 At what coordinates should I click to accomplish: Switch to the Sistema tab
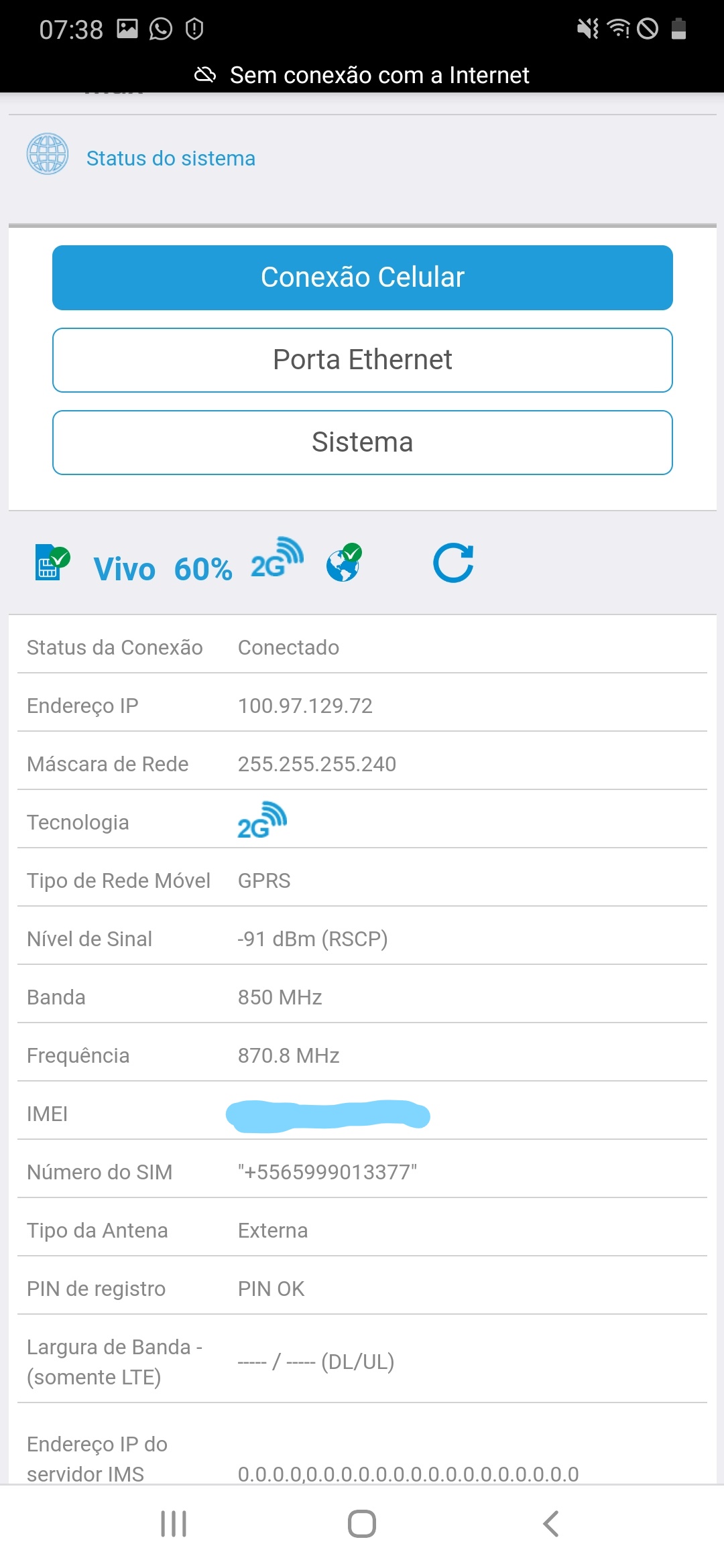pos(362,442)
